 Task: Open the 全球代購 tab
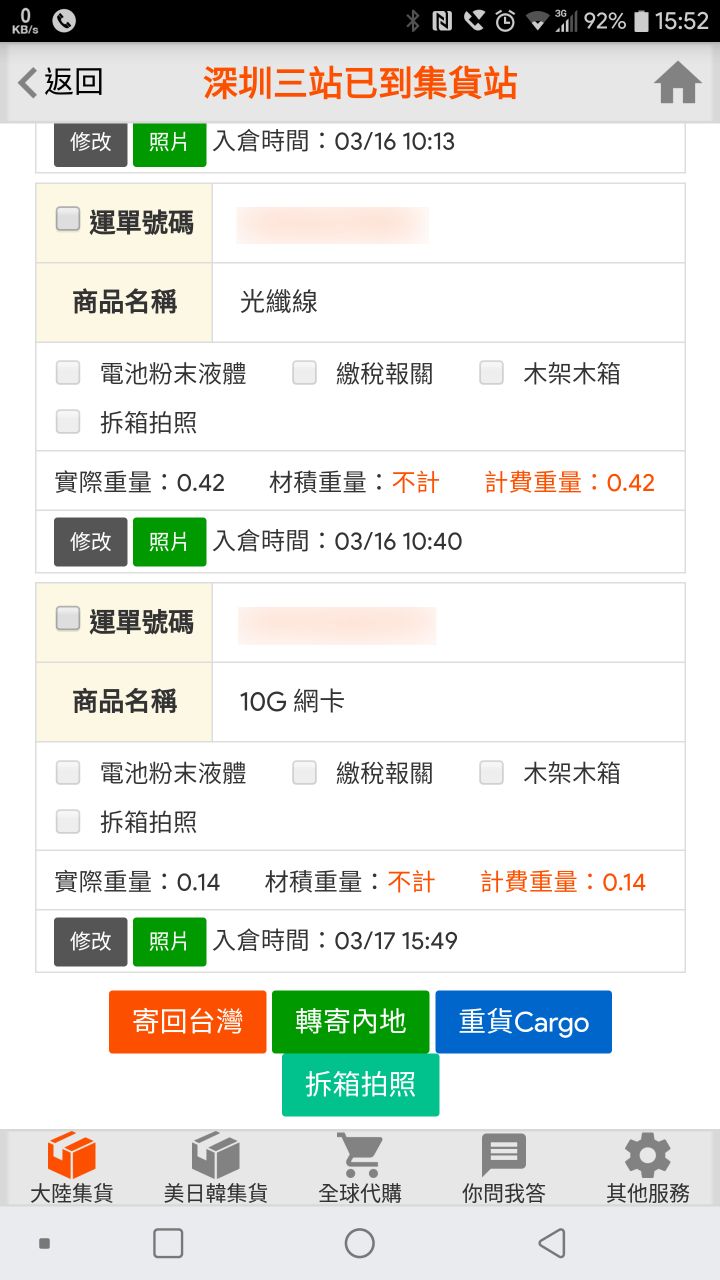360,1168
